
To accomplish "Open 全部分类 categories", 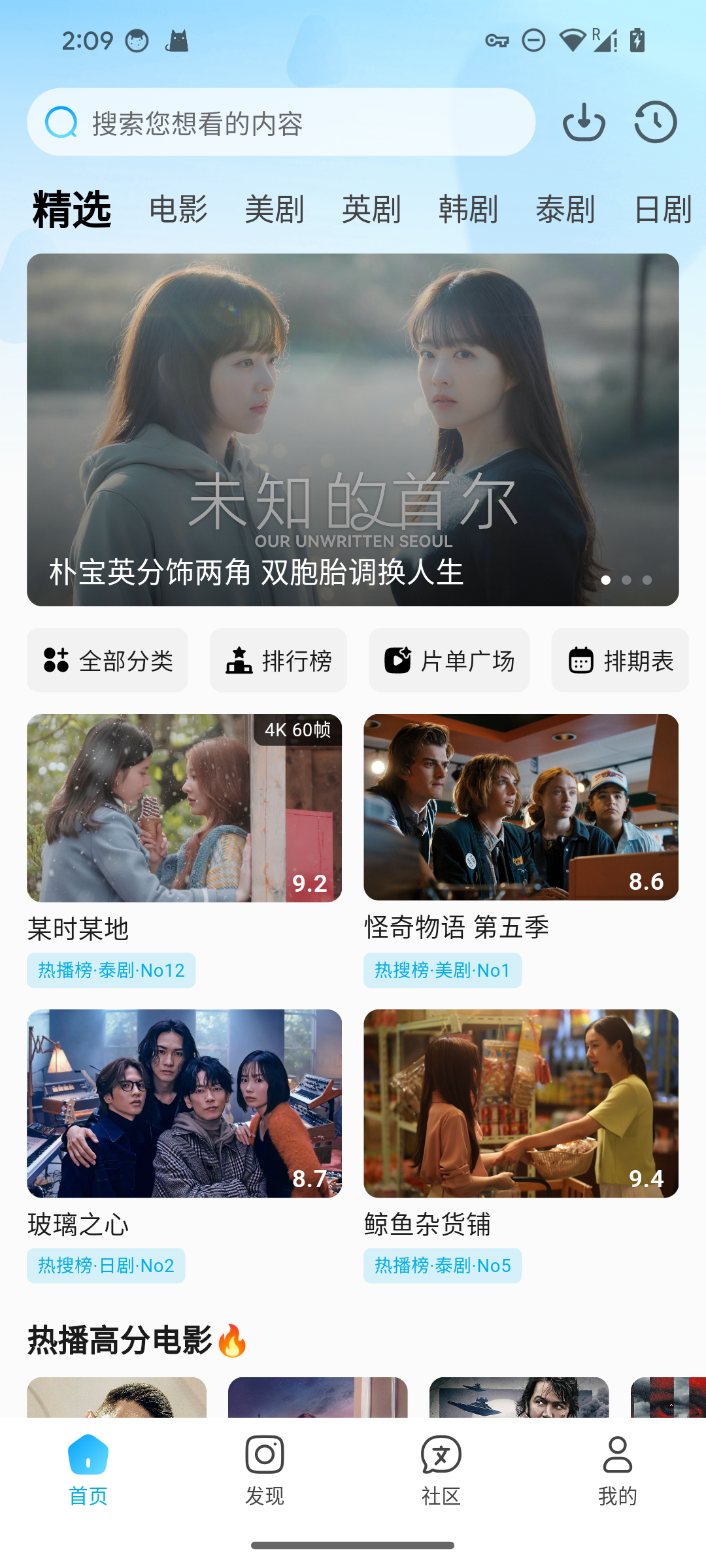I will [x=107, y=661].
